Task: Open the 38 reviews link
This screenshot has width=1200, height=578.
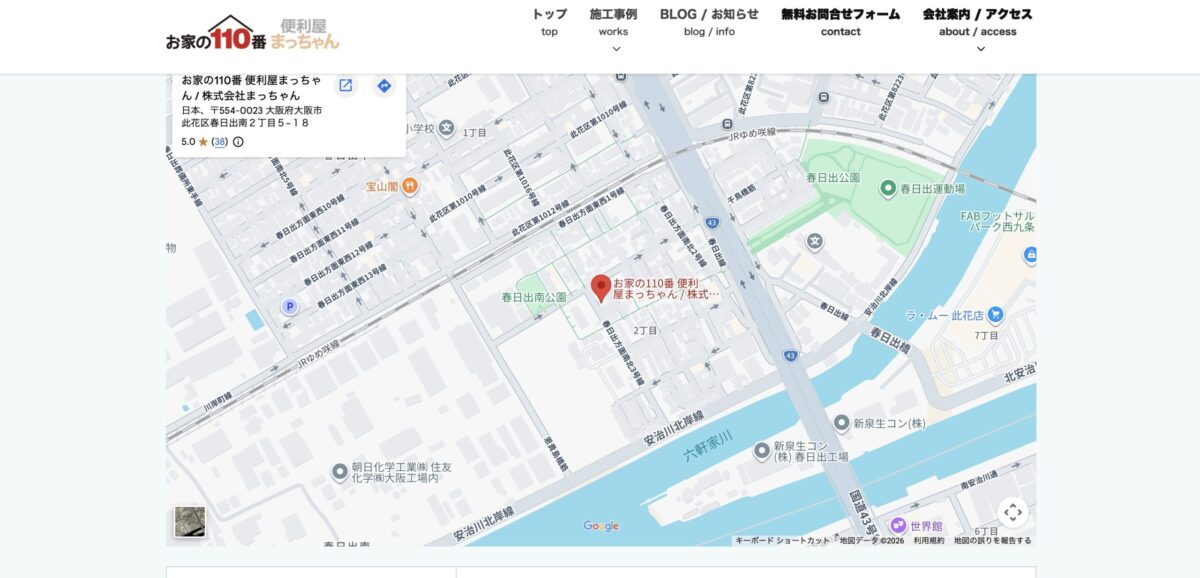Action: [x=220, y=142]
